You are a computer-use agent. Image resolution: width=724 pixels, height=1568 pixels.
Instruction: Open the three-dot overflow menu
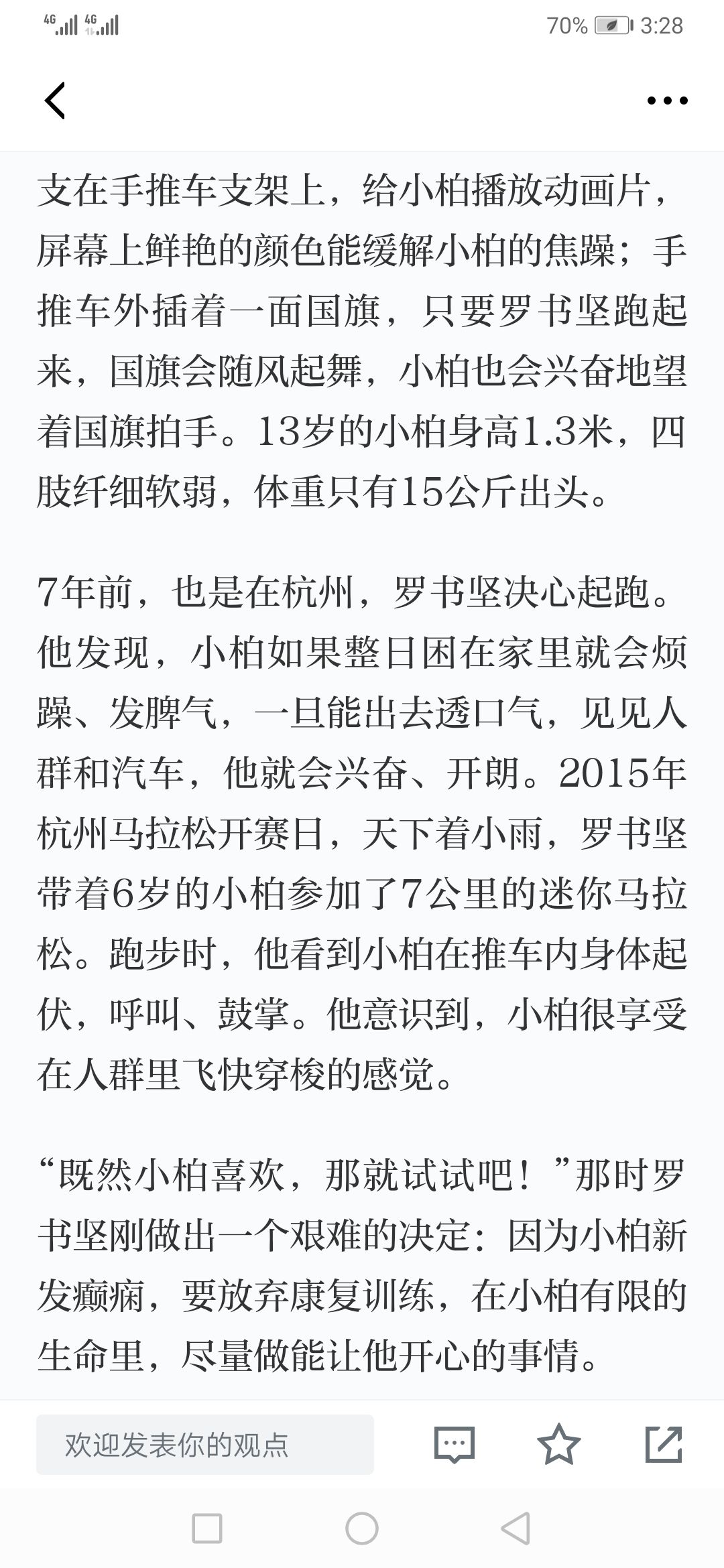coord(667,101)
